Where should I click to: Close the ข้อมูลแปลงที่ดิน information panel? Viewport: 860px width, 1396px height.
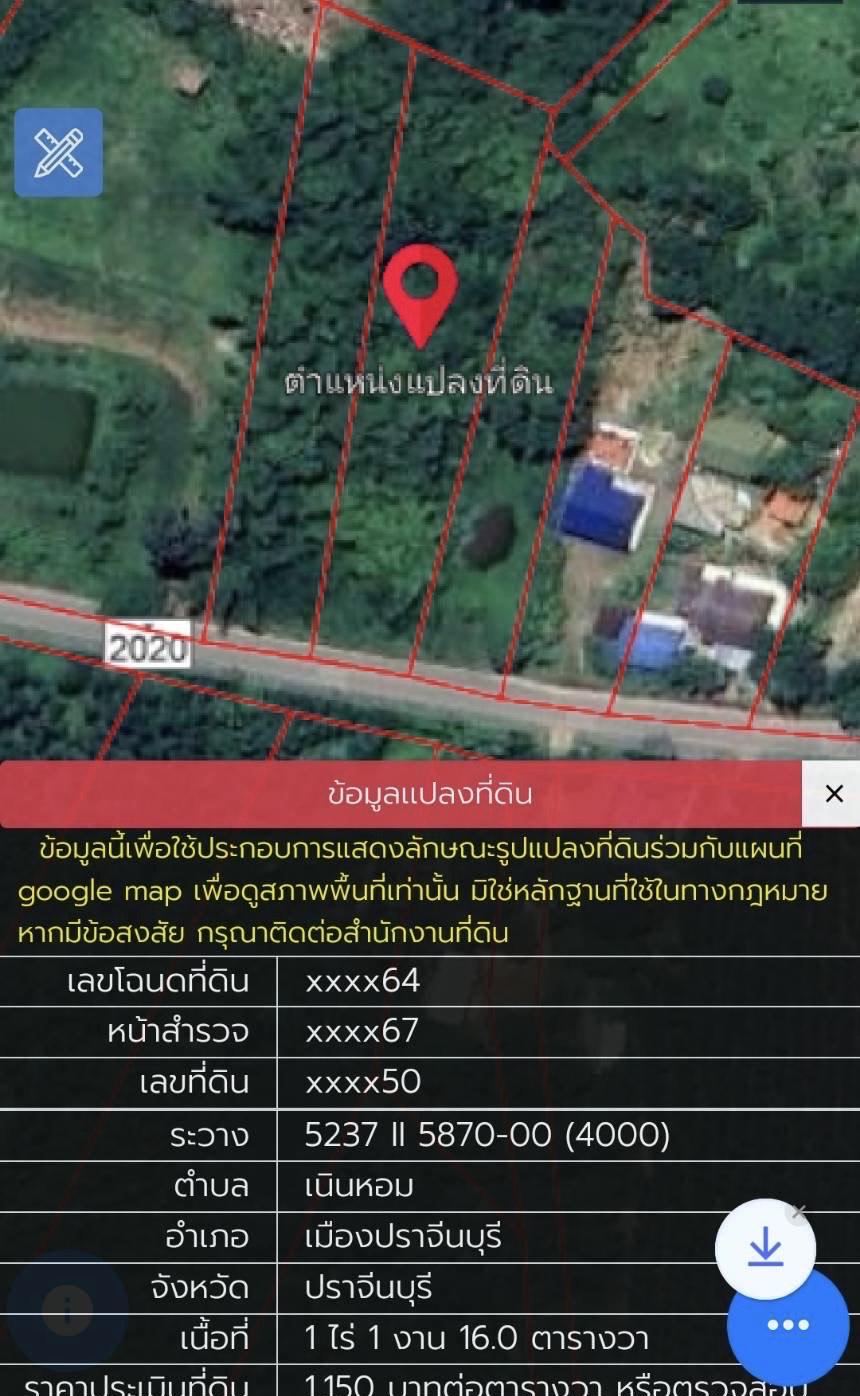point(834,794)
